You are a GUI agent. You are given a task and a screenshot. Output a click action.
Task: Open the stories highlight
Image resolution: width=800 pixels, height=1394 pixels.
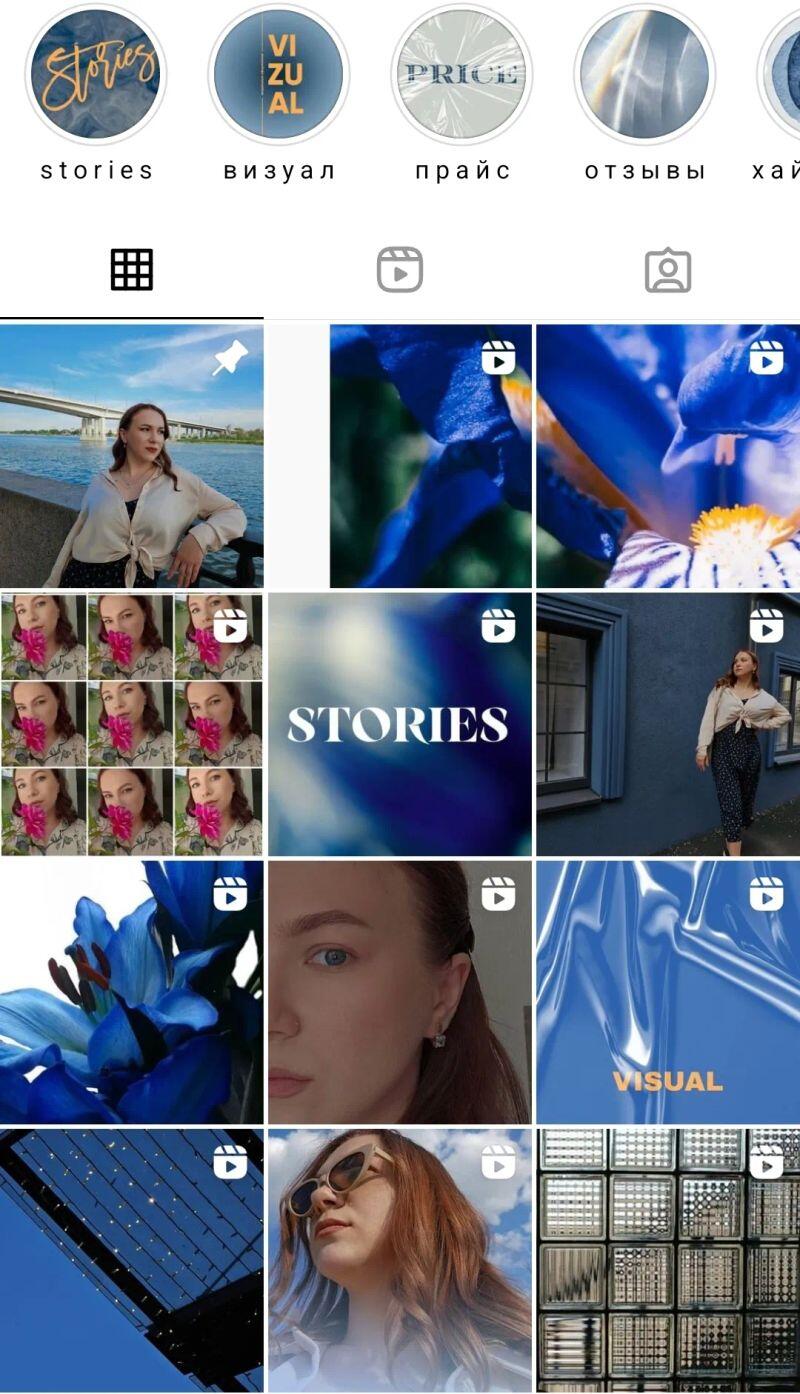96,75
